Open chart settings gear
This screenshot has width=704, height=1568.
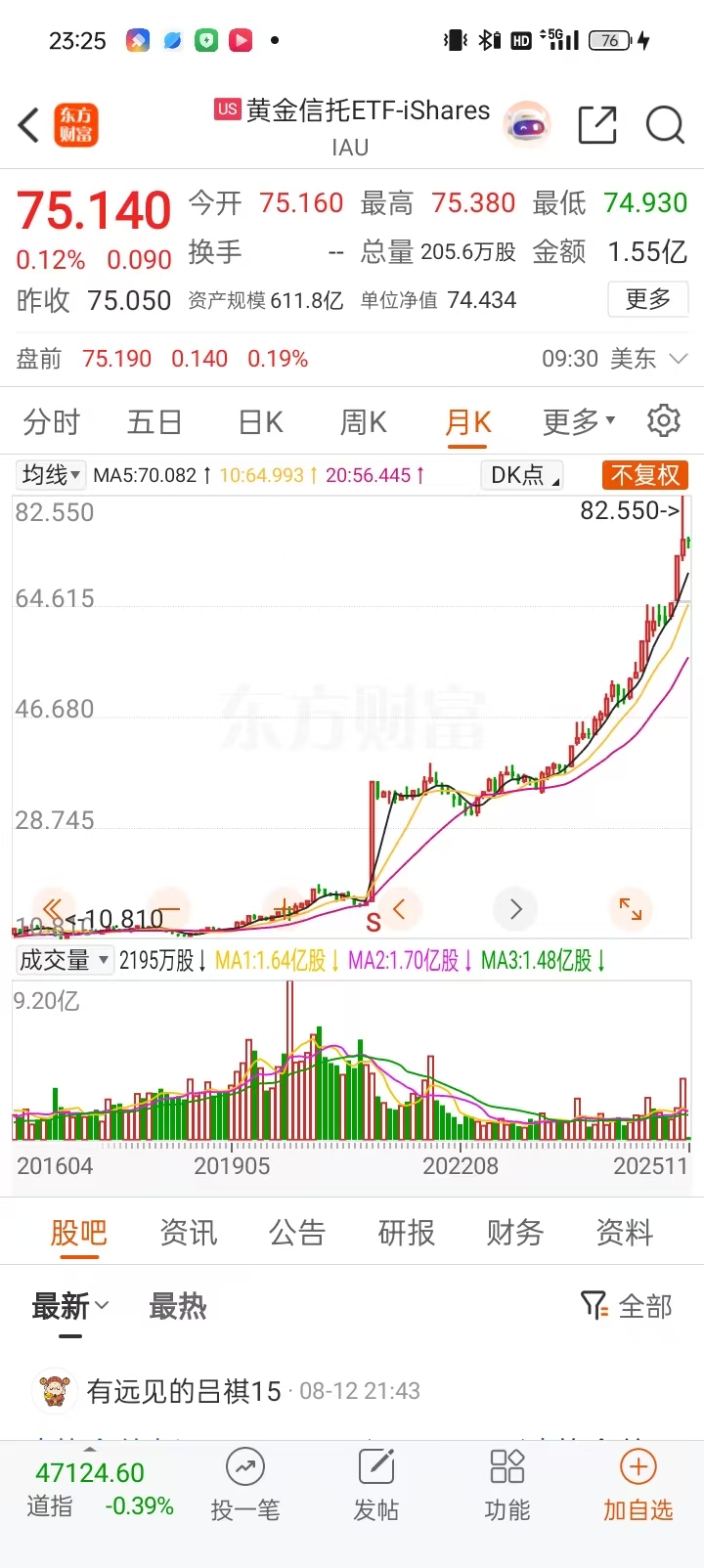pyautogui.click(x=664, y=421)
